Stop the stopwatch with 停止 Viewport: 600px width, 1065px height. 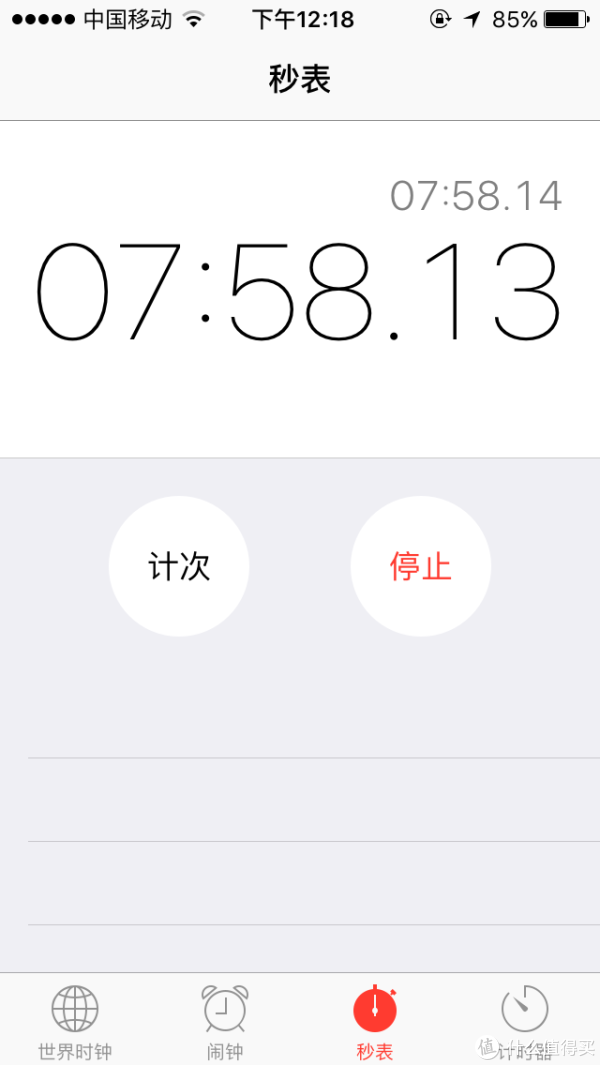pyautogui.click(x=421, y=566)
